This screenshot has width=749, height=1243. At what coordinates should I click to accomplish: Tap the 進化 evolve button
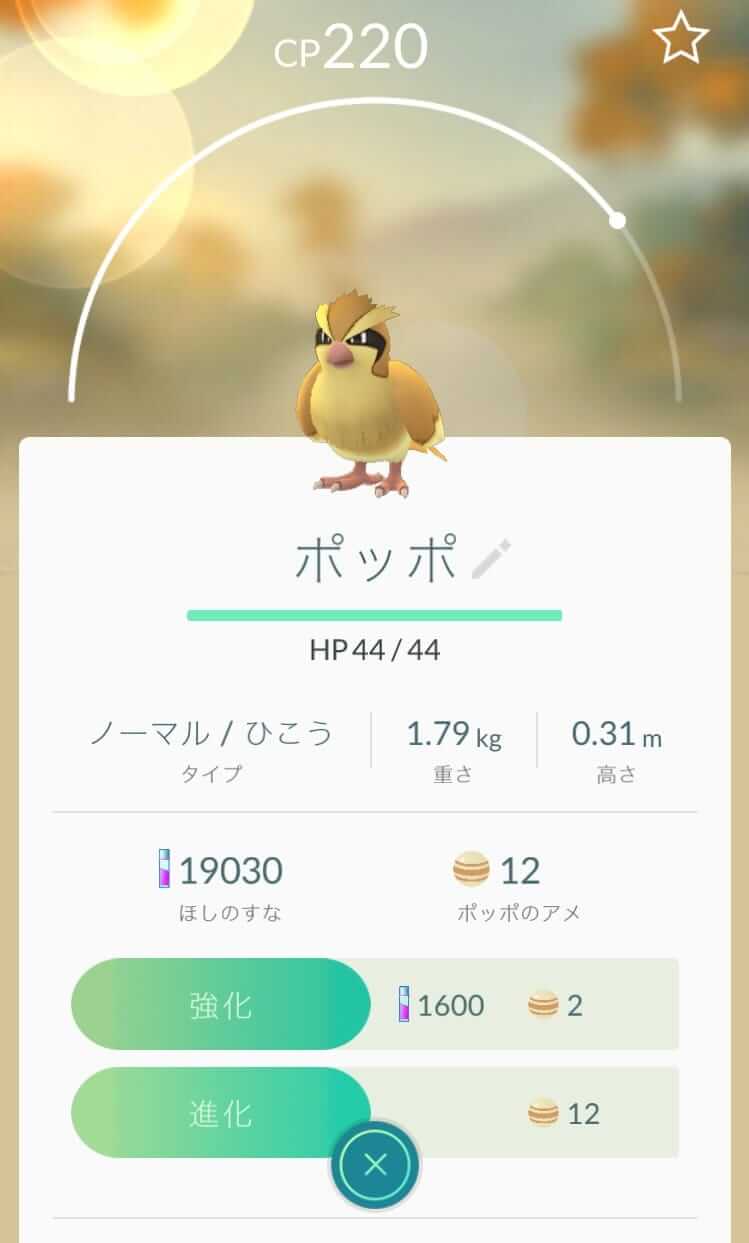point(221,1112)
